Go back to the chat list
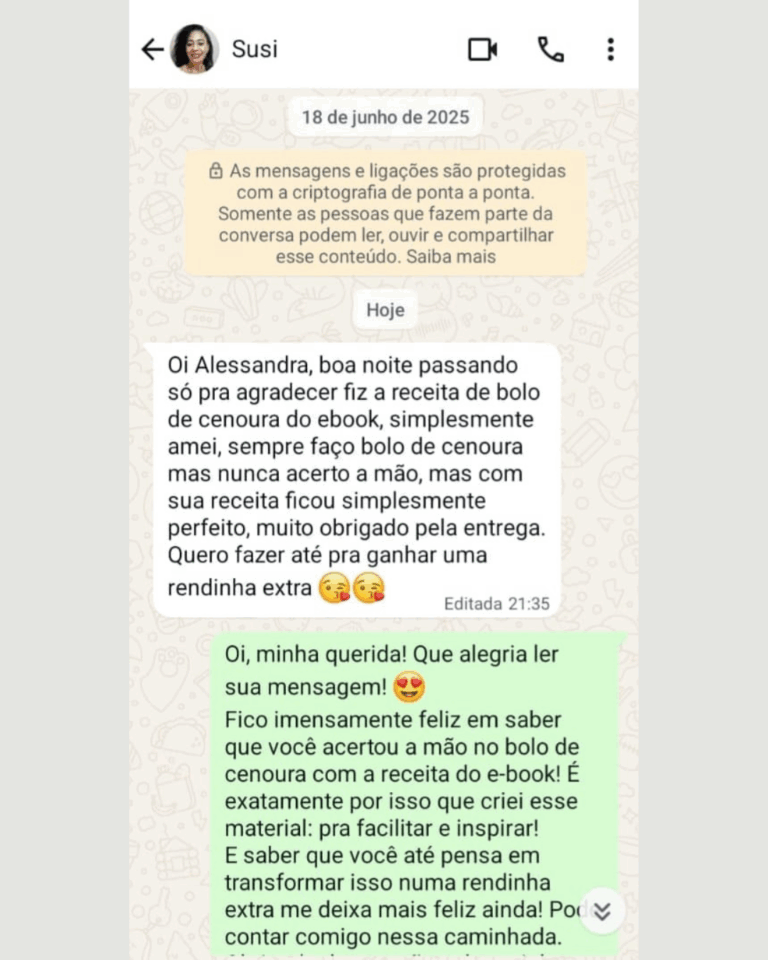This screenshot has width=768, height=960. coord(152,49)
